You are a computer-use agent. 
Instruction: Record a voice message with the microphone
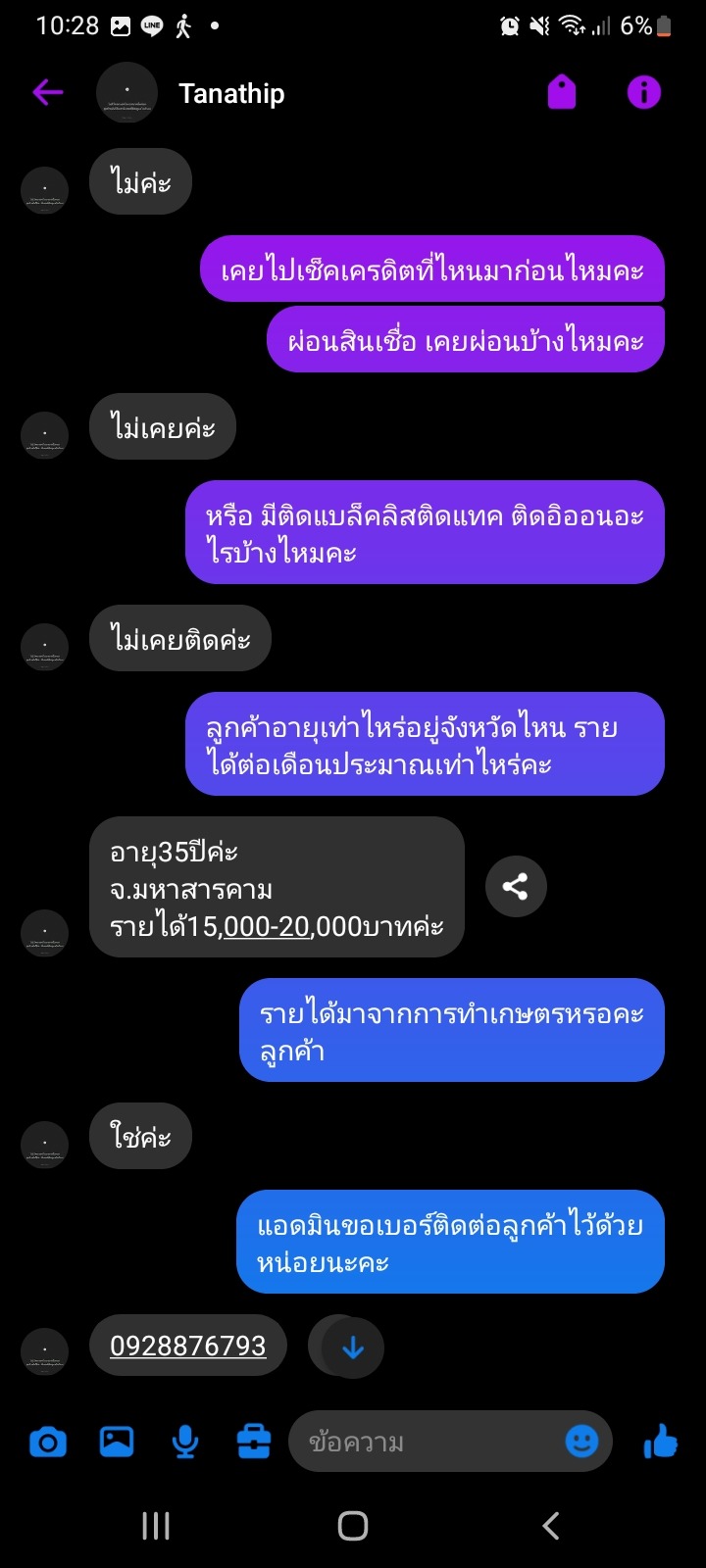tap(184, 1442)
